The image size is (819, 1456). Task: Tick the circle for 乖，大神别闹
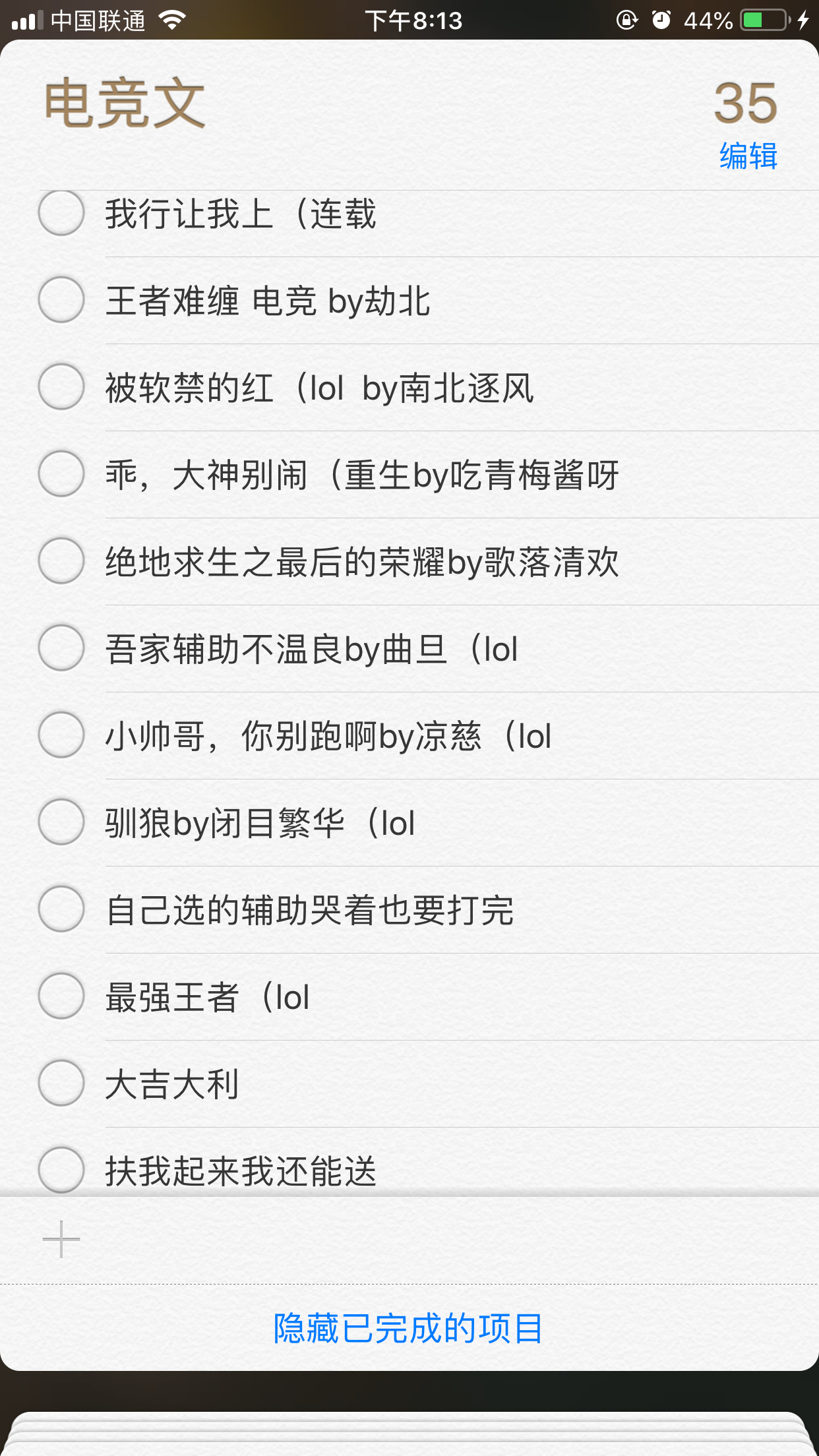[61, 474]
